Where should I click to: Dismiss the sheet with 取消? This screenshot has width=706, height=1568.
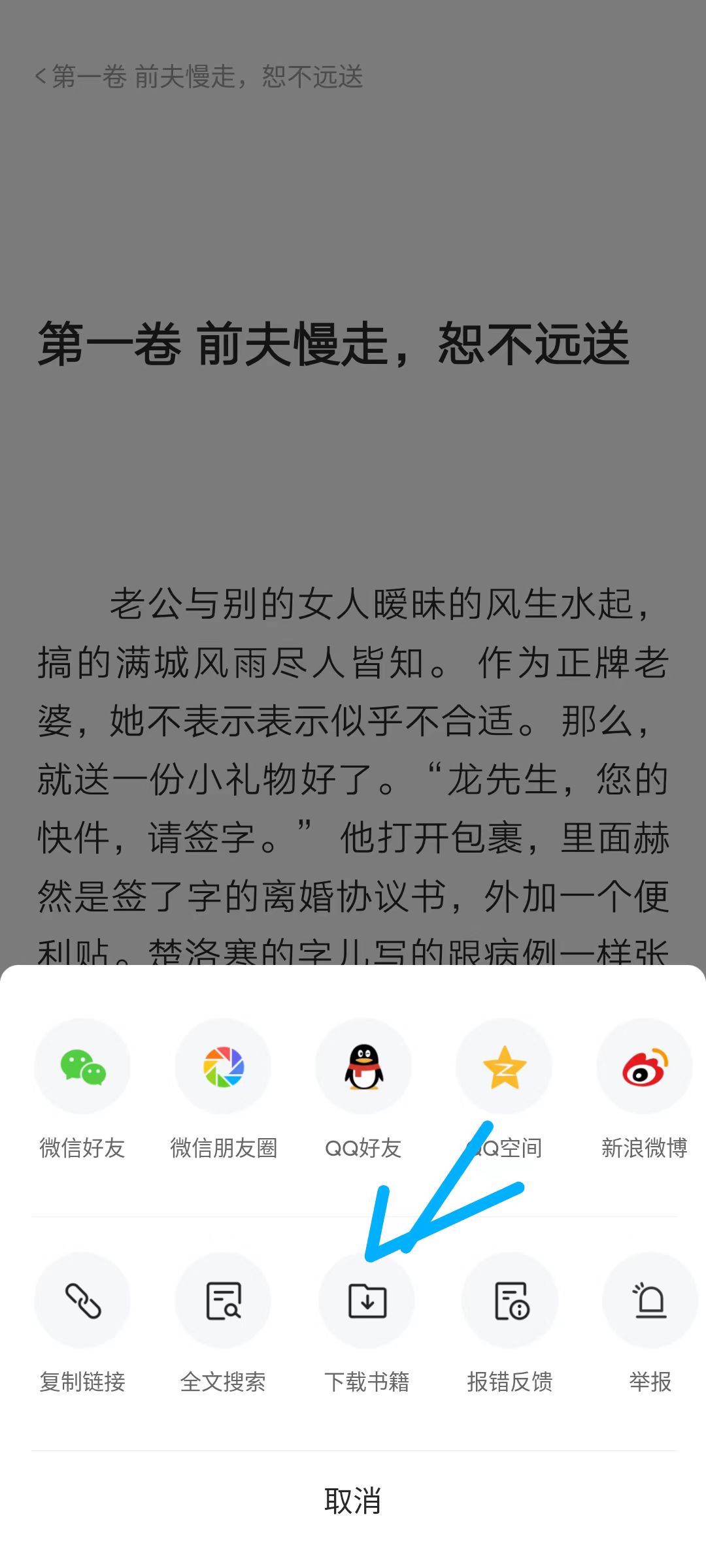point(353,1501)
